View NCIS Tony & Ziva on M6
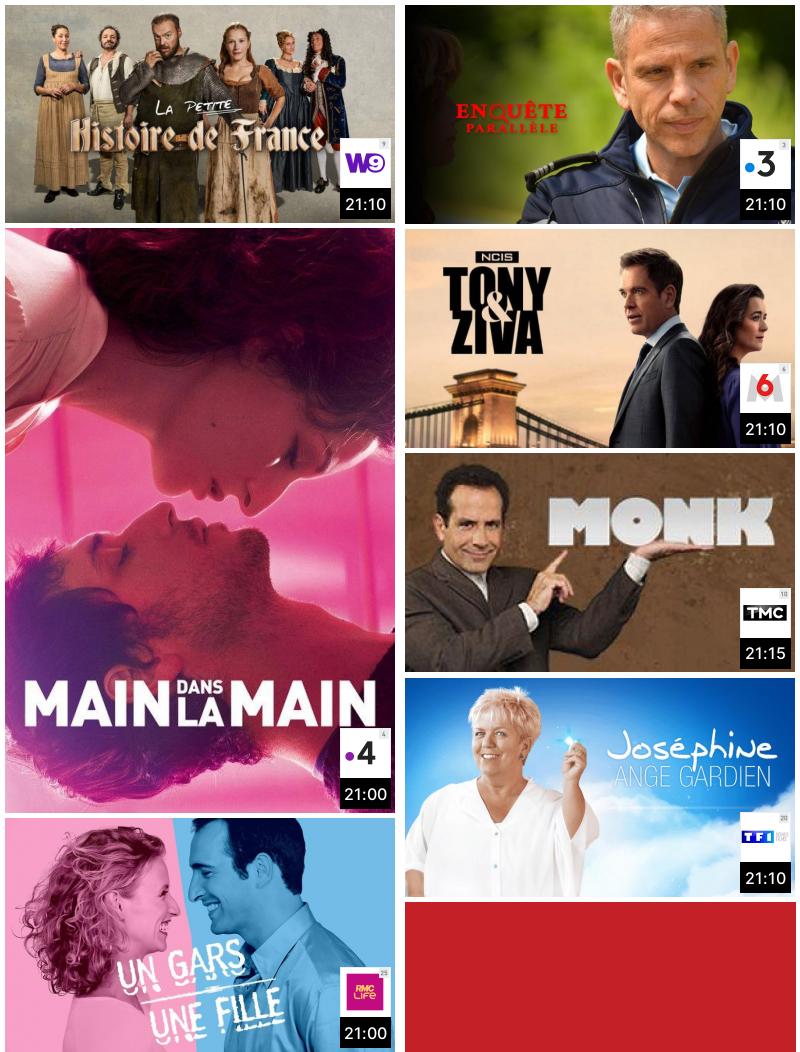Image resolution: width=800 pixels, height=1052 pixels. pyautogui.click(x=599, y=338)
